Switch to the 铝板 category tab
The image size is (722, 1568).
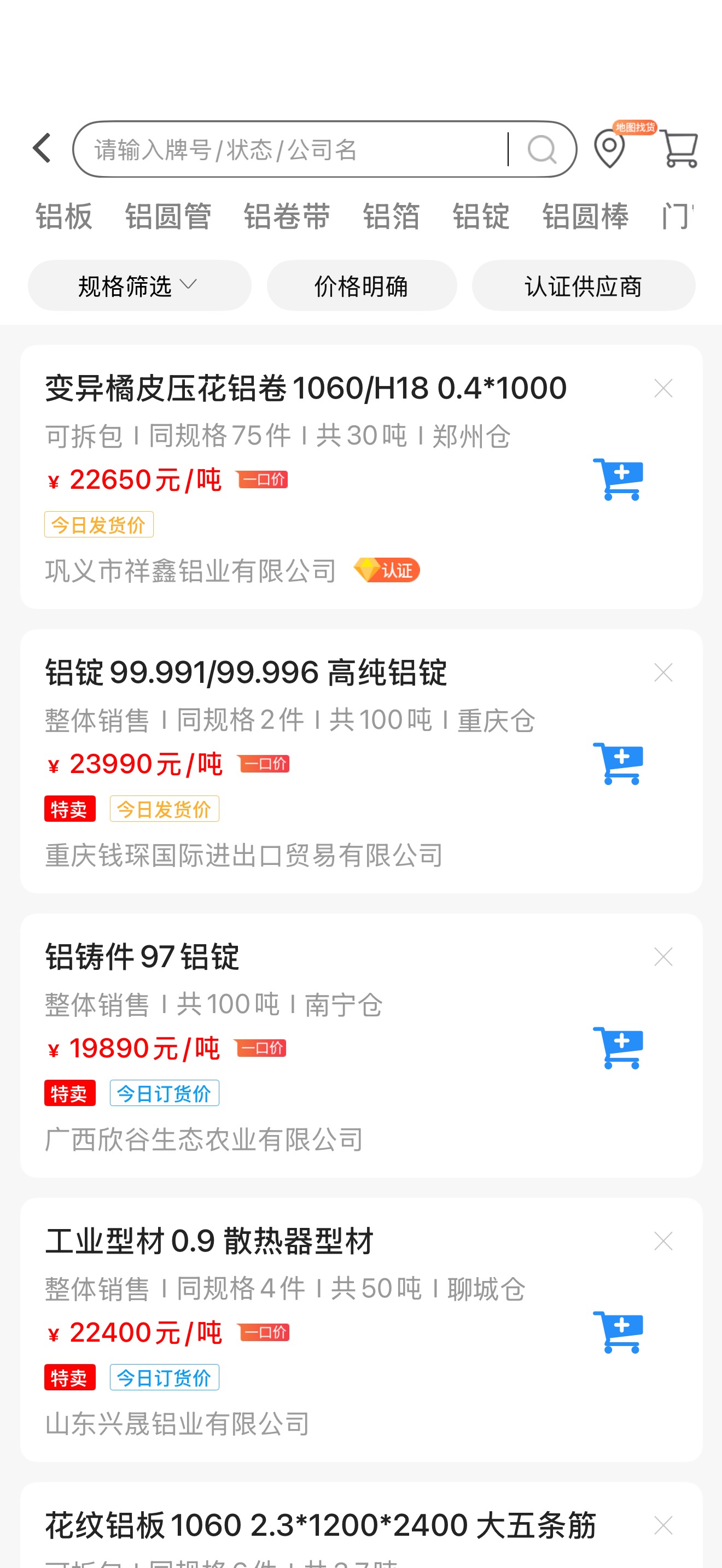(x=64, y=216)
